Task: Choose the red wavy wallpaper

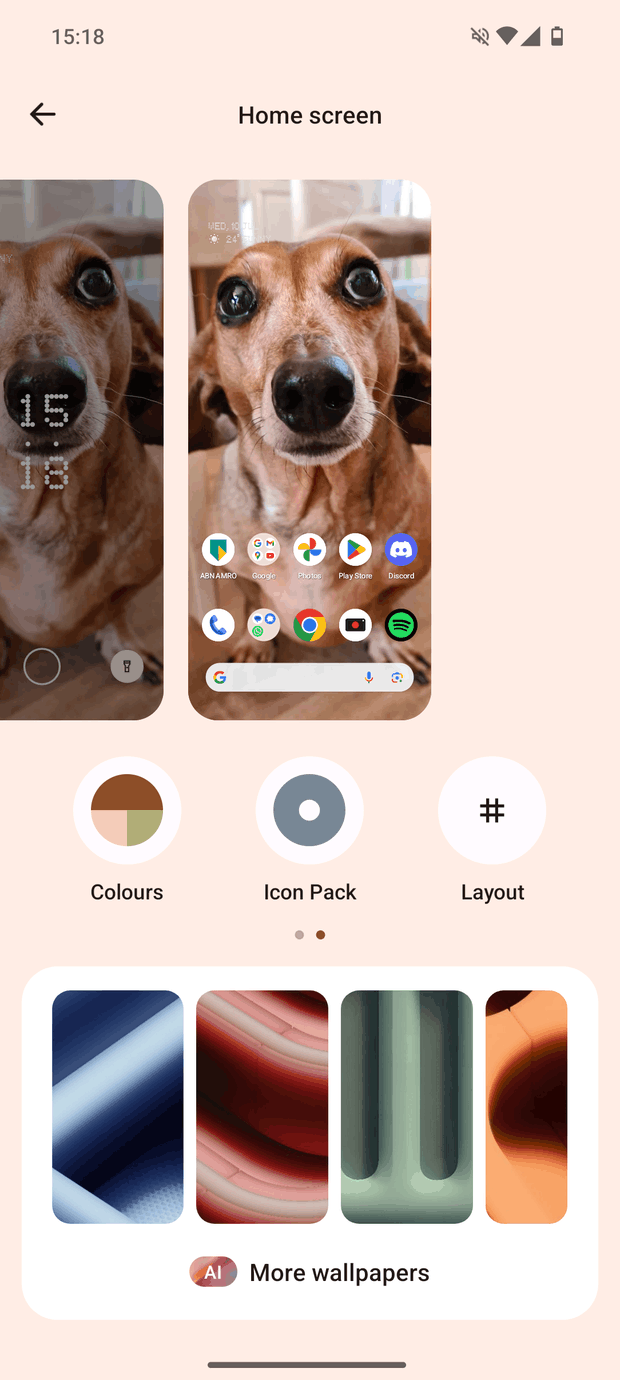Action: coord(262,1106)
